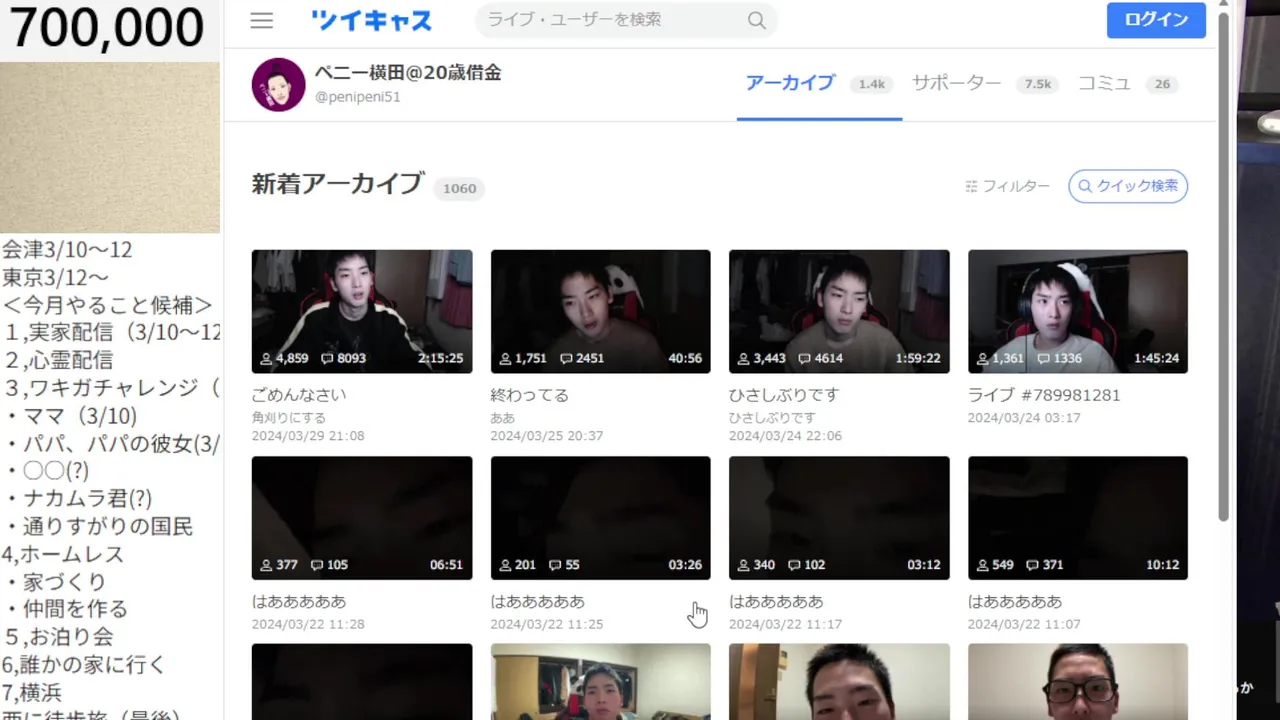The height and width of the screenshot is (720, 1280).
Task: Play the はああああああ archive lasting 03:26
Action: (600, 518)
